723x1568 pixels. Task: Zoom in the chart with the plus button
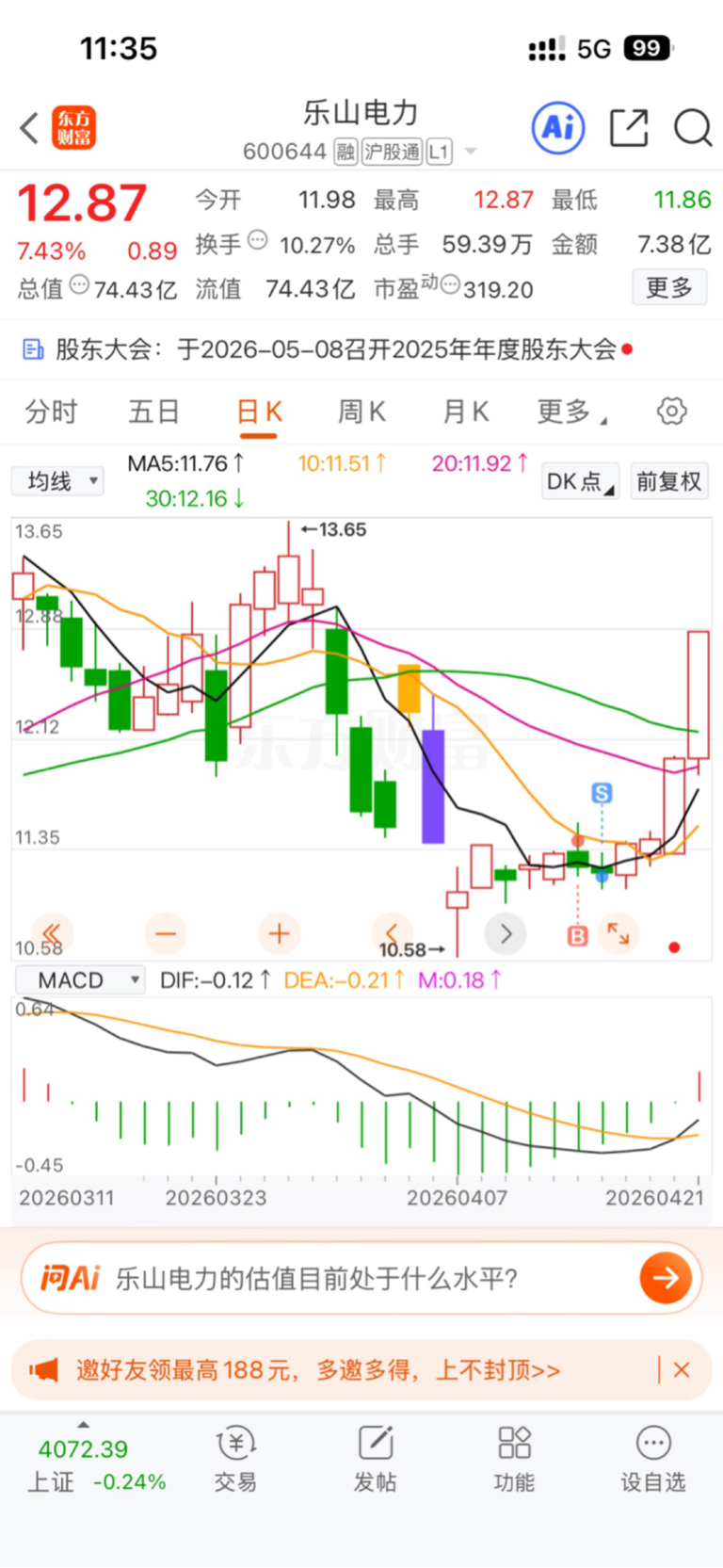tap(279, 933)
